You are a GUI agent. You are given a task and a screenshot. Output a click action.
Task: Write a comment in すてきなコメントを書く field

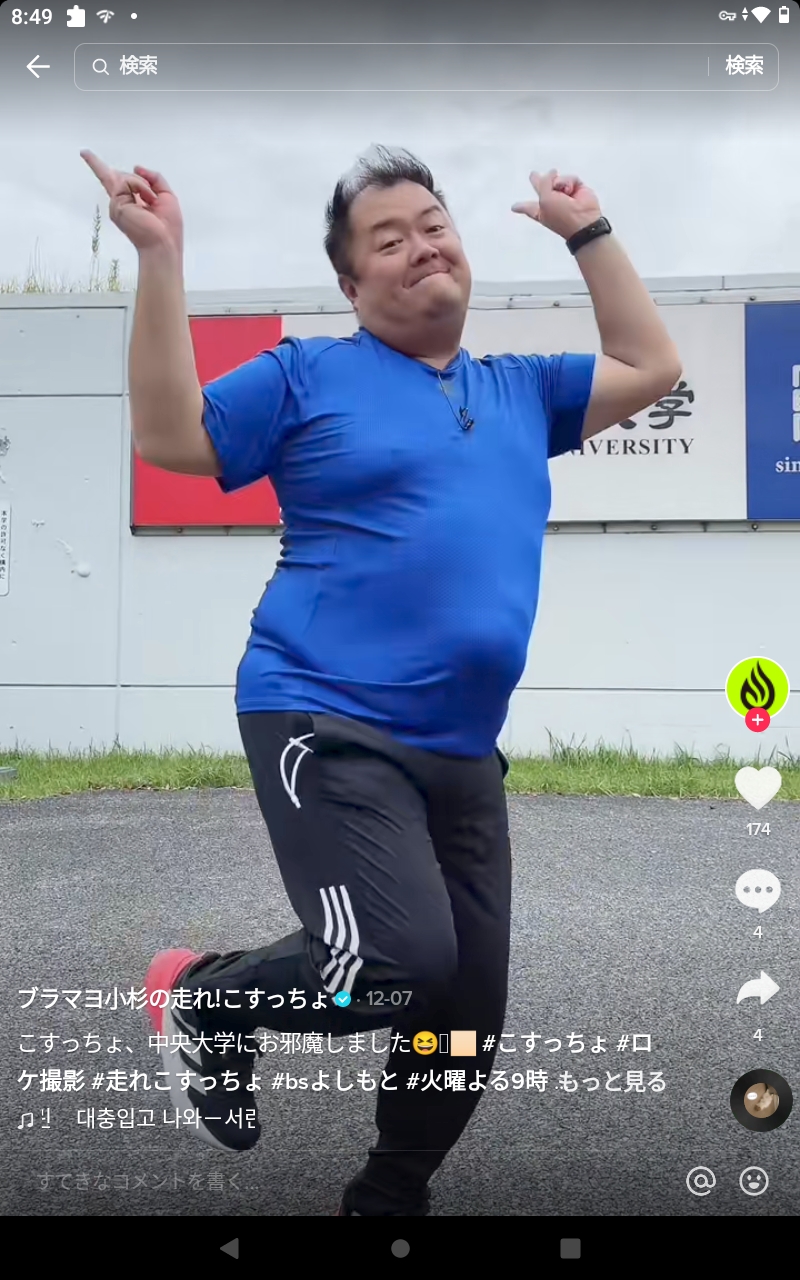[340, 1181]
